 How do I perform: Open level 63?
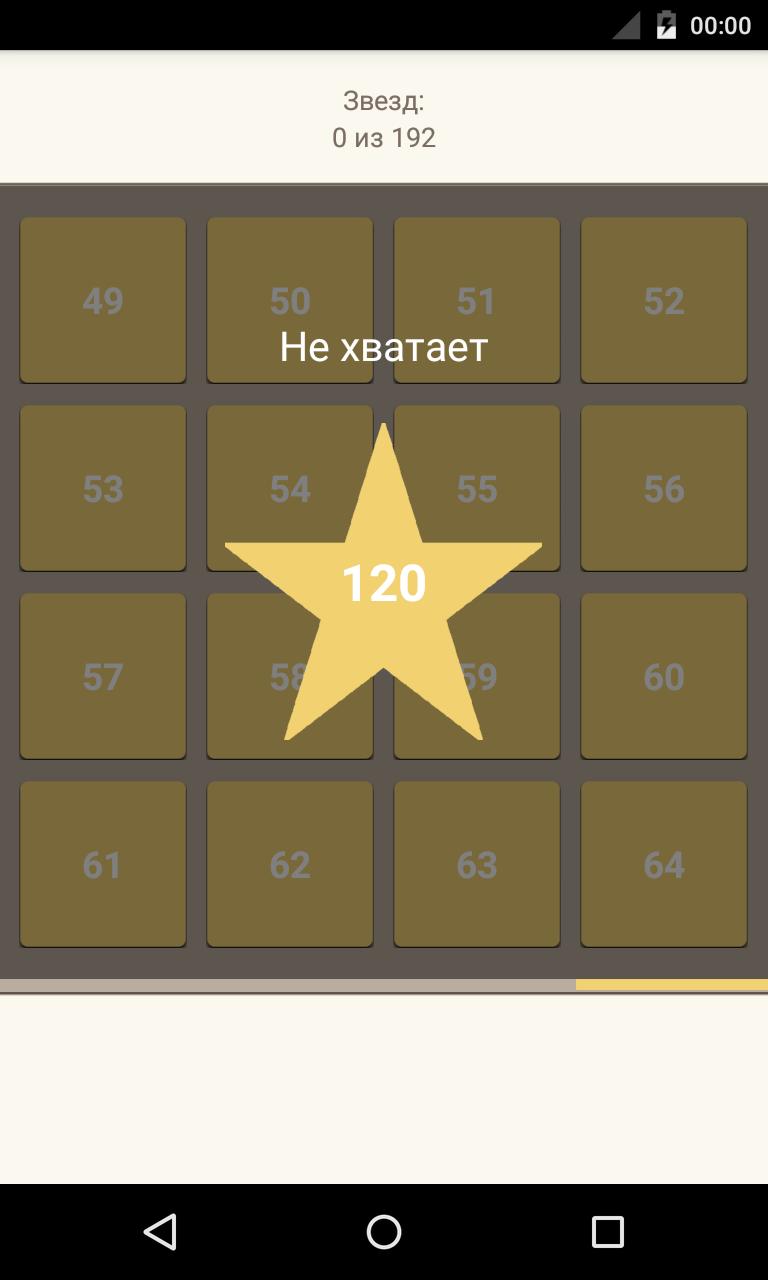click(x=477, y=864)
